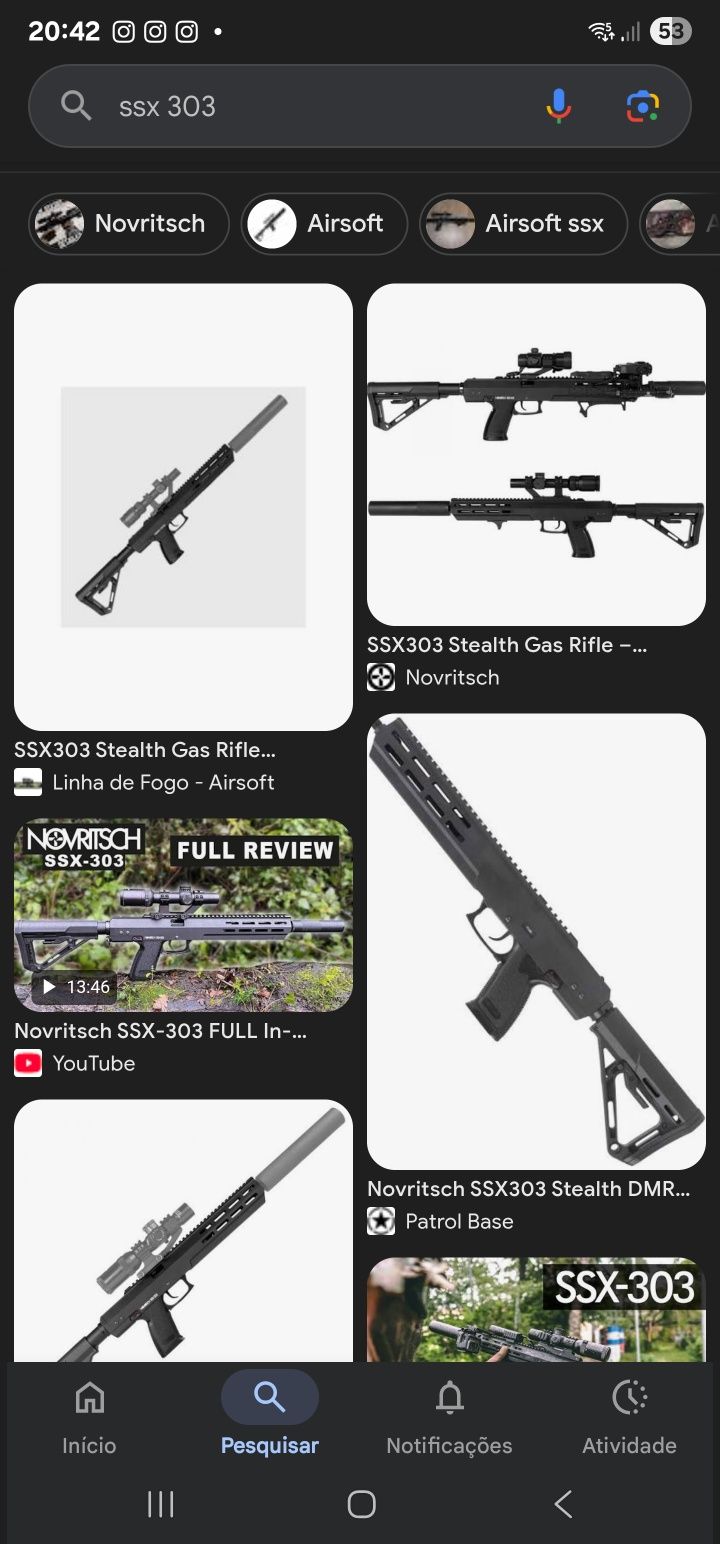
Task: Select the Novritsch filter chip
Action: click(129, 223)
